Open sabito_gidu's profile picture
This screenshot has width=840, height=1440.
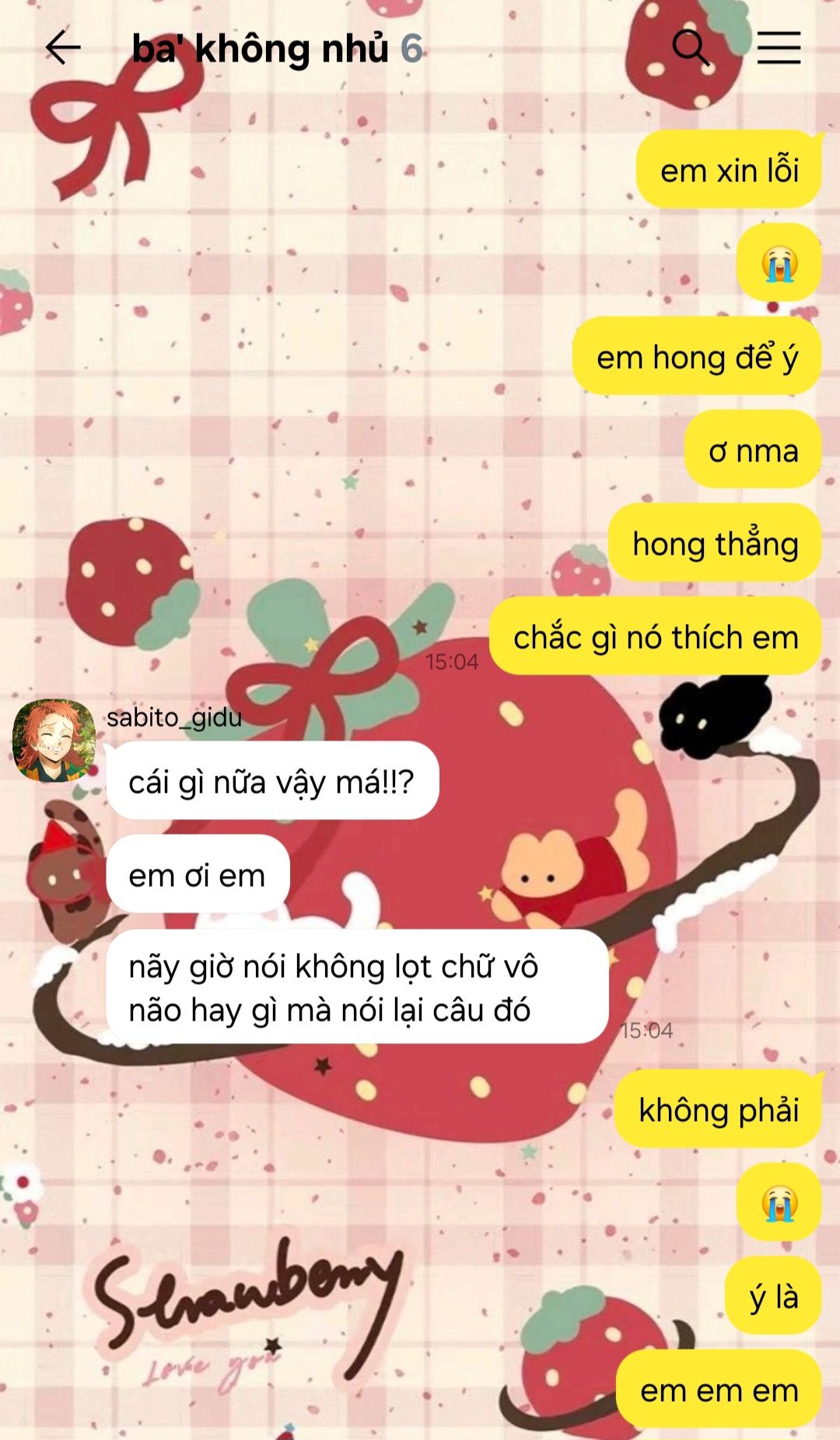tap(54, 740)
